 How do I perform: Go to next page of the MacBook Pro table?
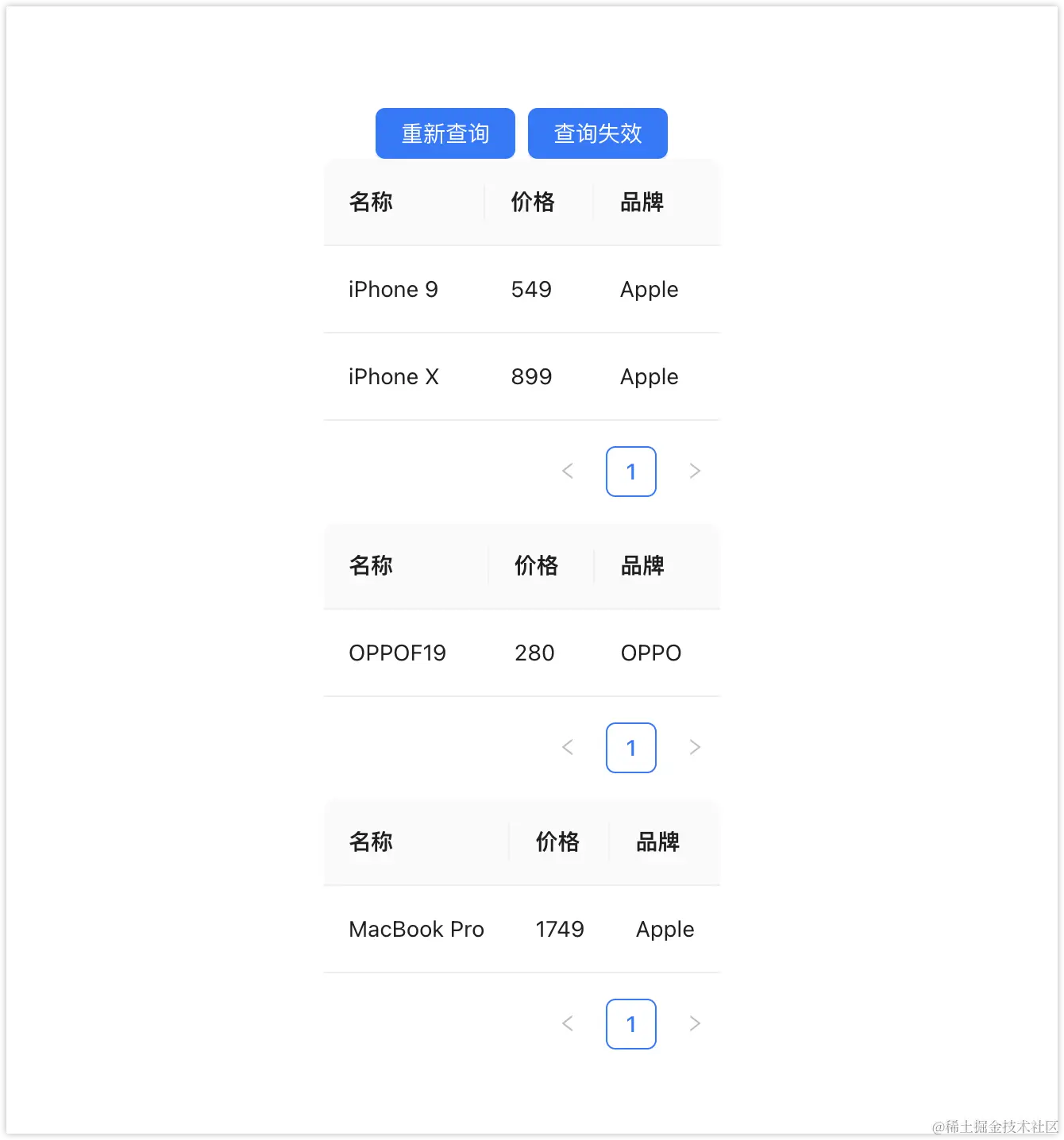click(695, 1024)
